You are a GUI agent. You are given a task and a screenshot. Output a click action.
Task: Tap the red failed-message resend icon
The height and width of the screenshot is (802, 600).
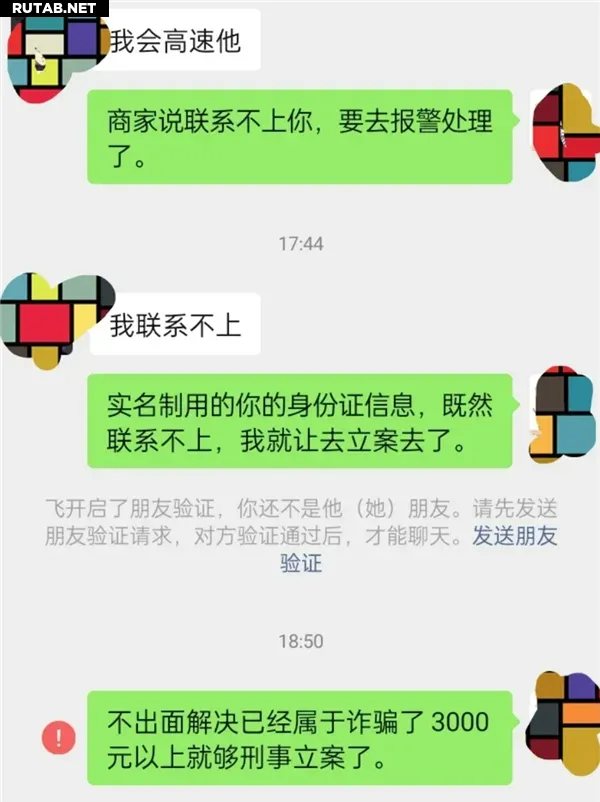[x=59, y=738]
